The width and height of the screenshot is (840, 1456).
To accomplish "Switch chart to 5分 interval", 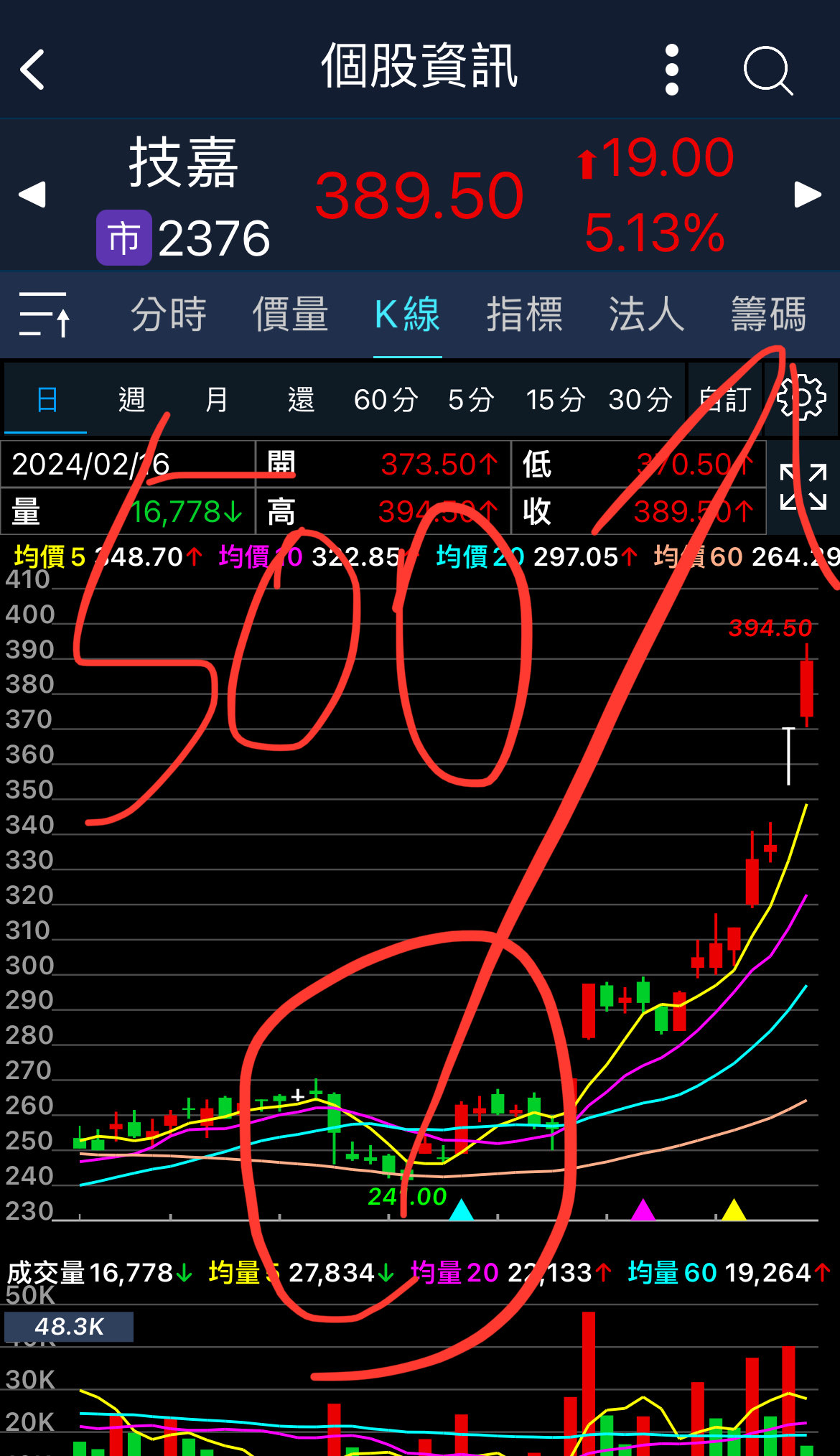I will tap(471, 399).
